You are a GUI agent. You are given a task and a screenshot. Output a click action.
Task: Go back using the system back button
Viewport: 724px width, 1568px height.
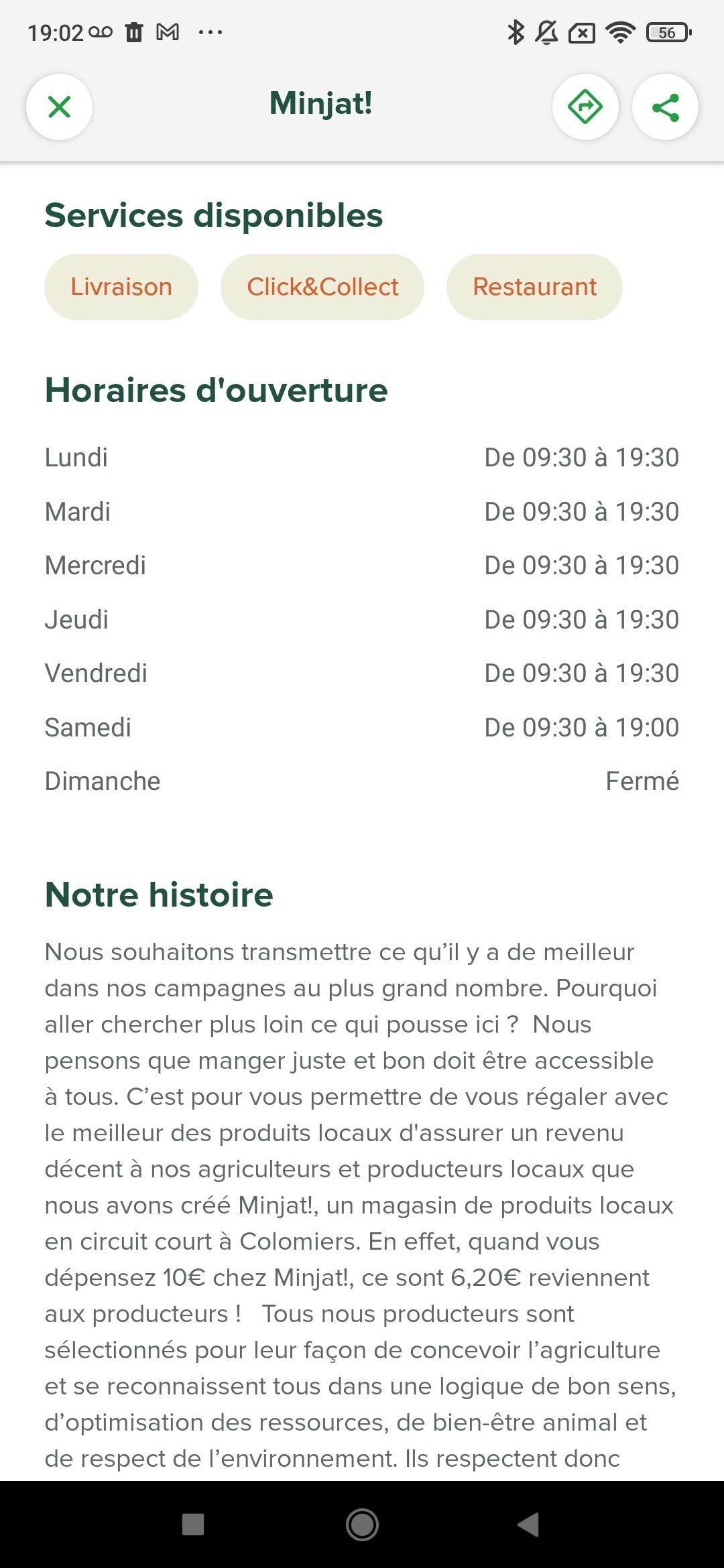click(x=529, y=1524)
